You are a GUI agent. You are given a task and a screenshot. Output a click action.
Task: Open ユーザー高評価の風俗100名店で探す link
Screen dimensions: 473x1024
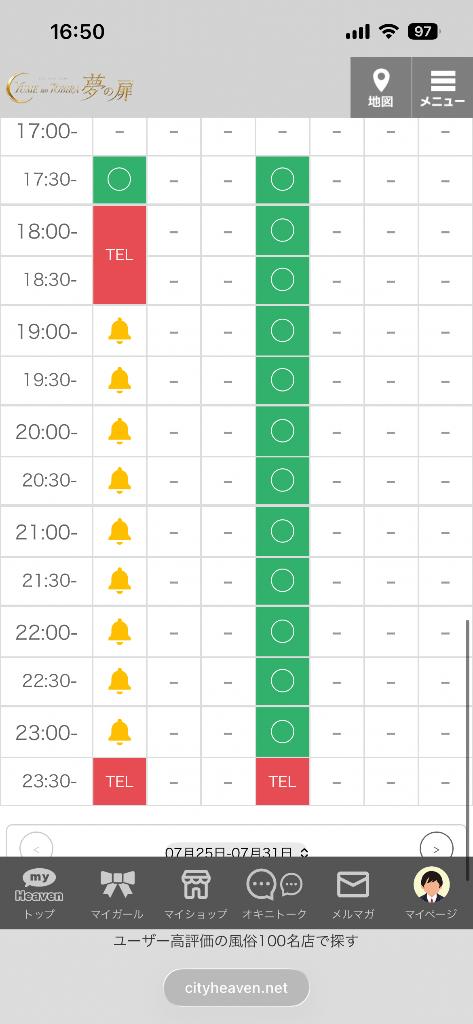tap(236, 941)
